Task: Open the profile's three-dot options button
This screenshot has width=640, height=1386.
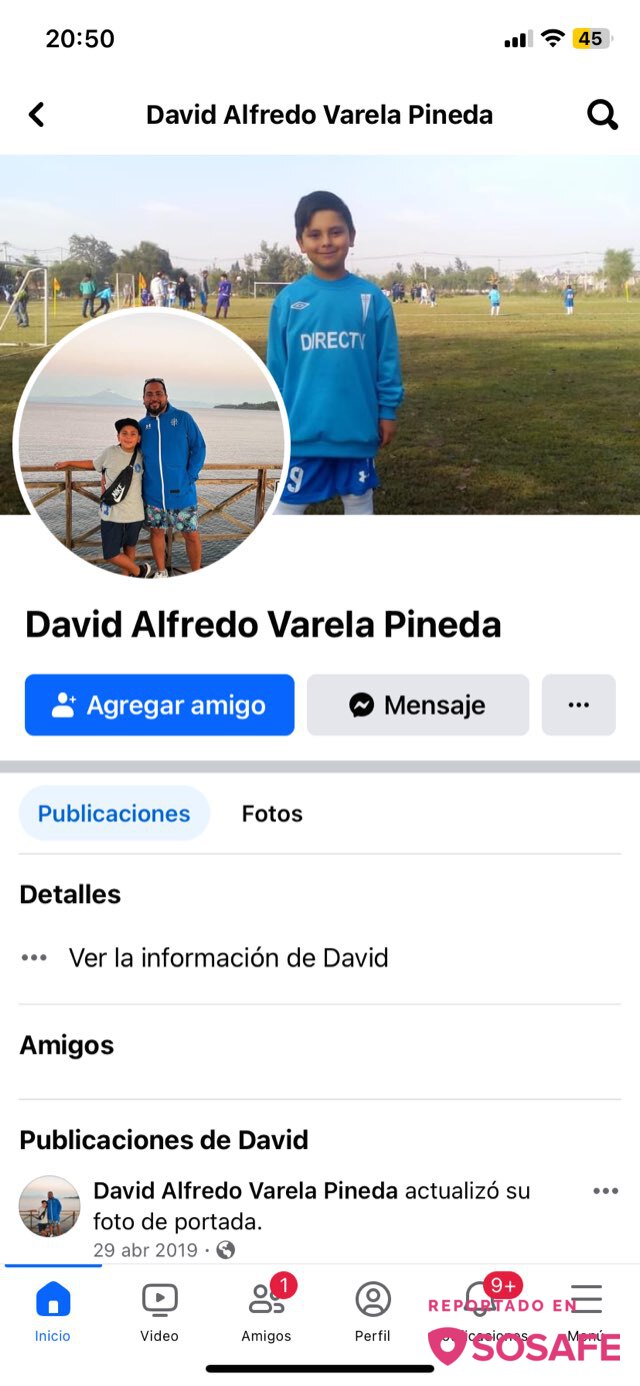Action: 578,705
